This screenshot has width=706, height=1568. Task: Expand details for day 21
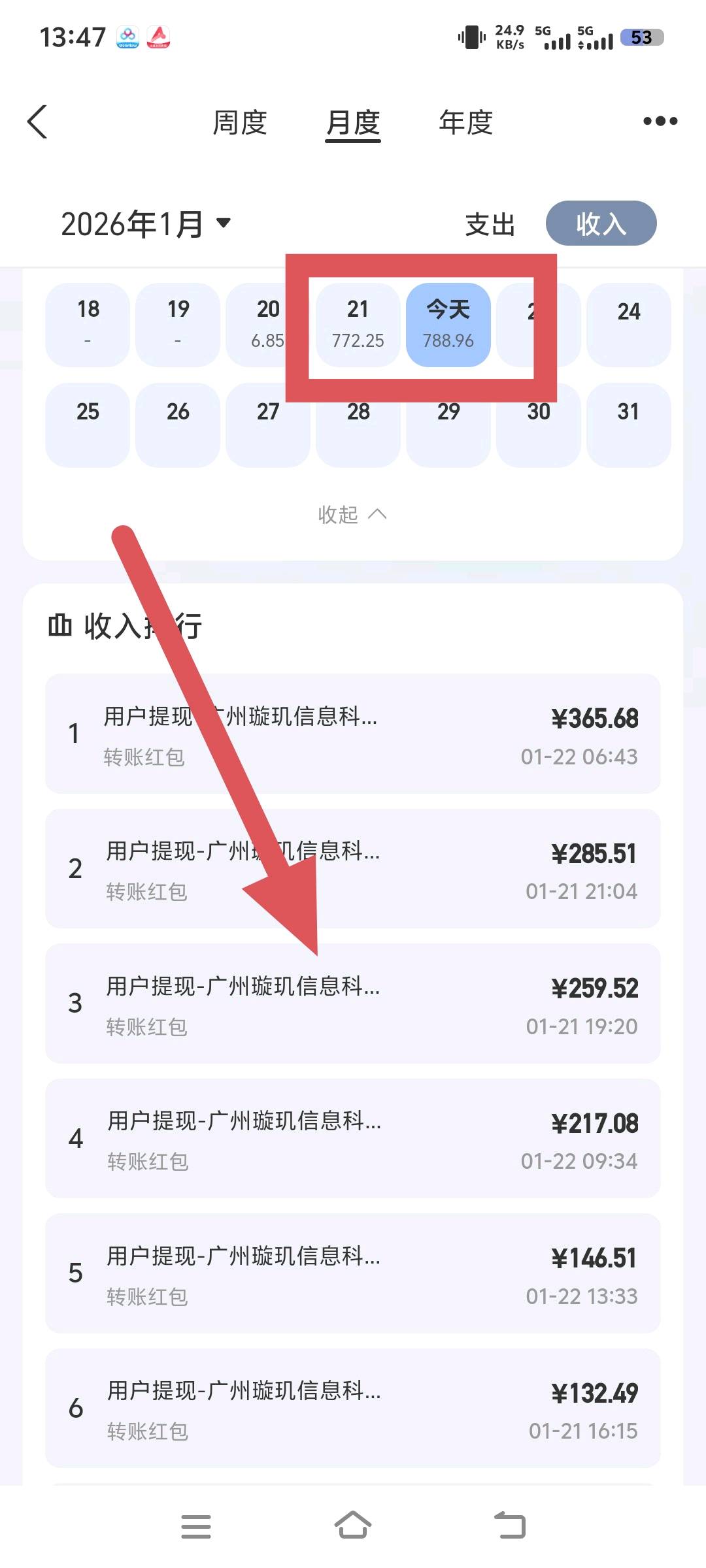(357, 325)
